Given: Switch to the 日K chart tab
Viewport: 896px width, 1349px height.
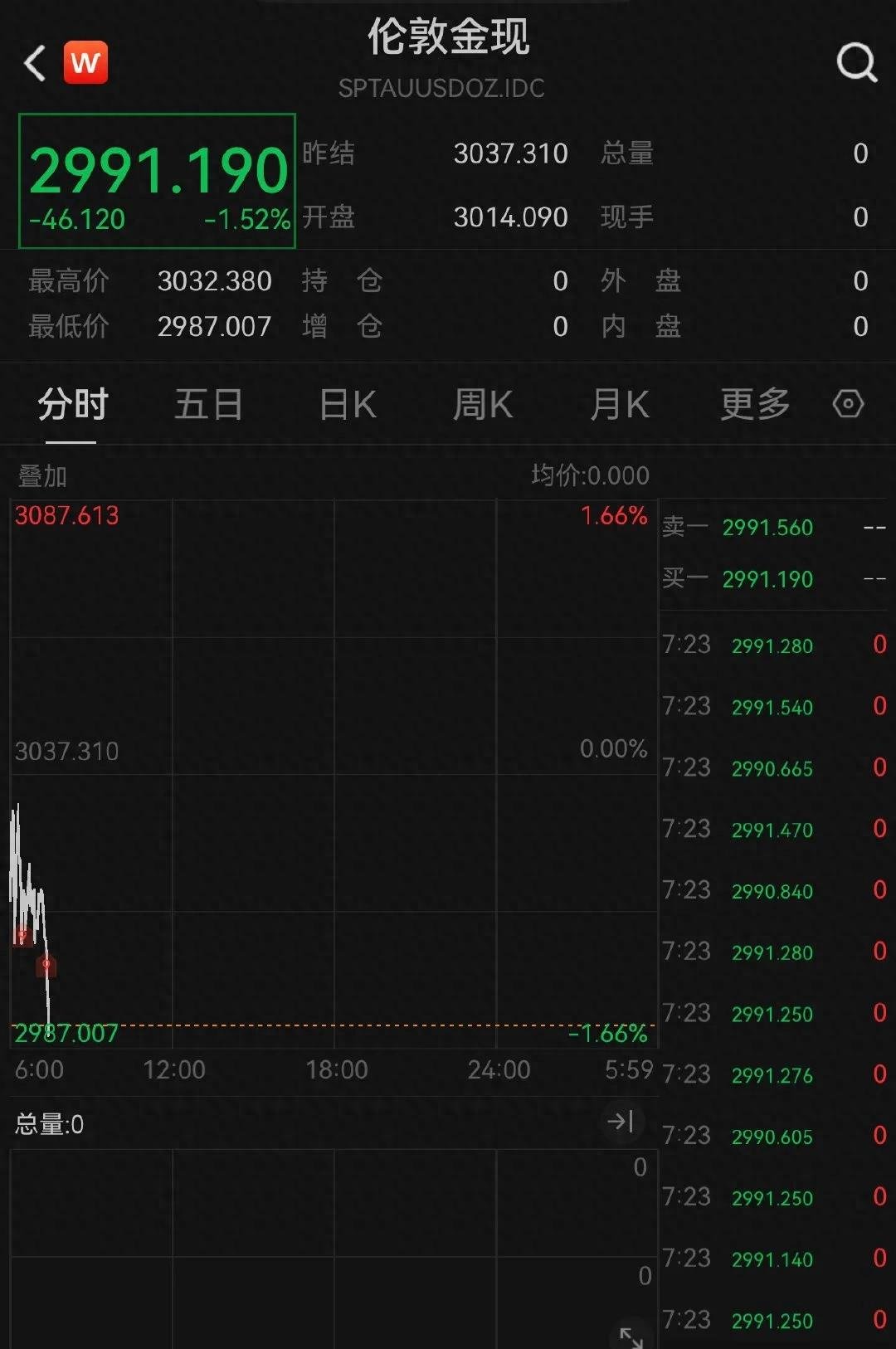Looking at the screenshot, I should tap(348, 405).
